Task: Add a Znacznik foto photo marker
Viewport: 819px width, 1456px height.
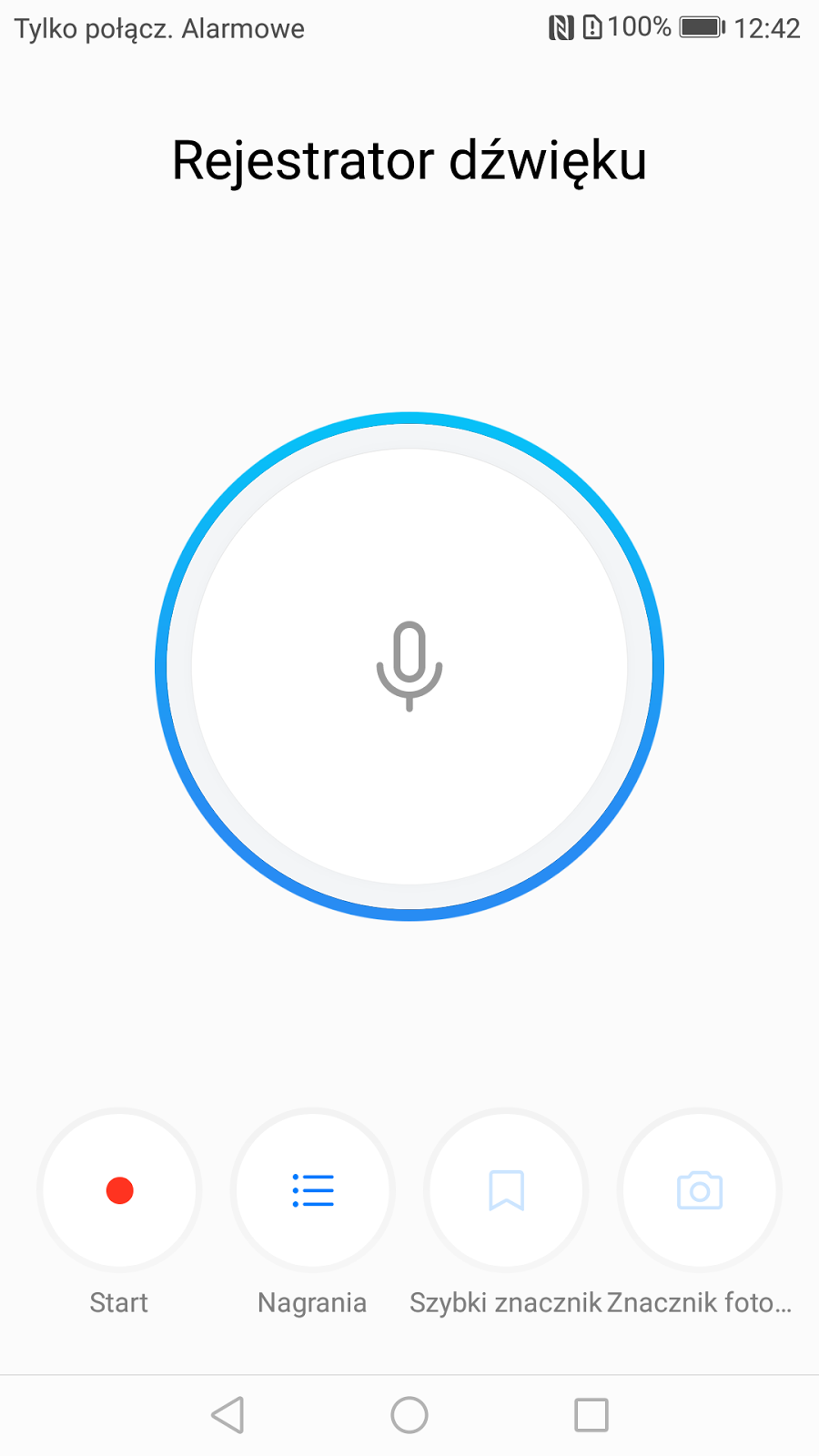Action: coord(699,1190)
